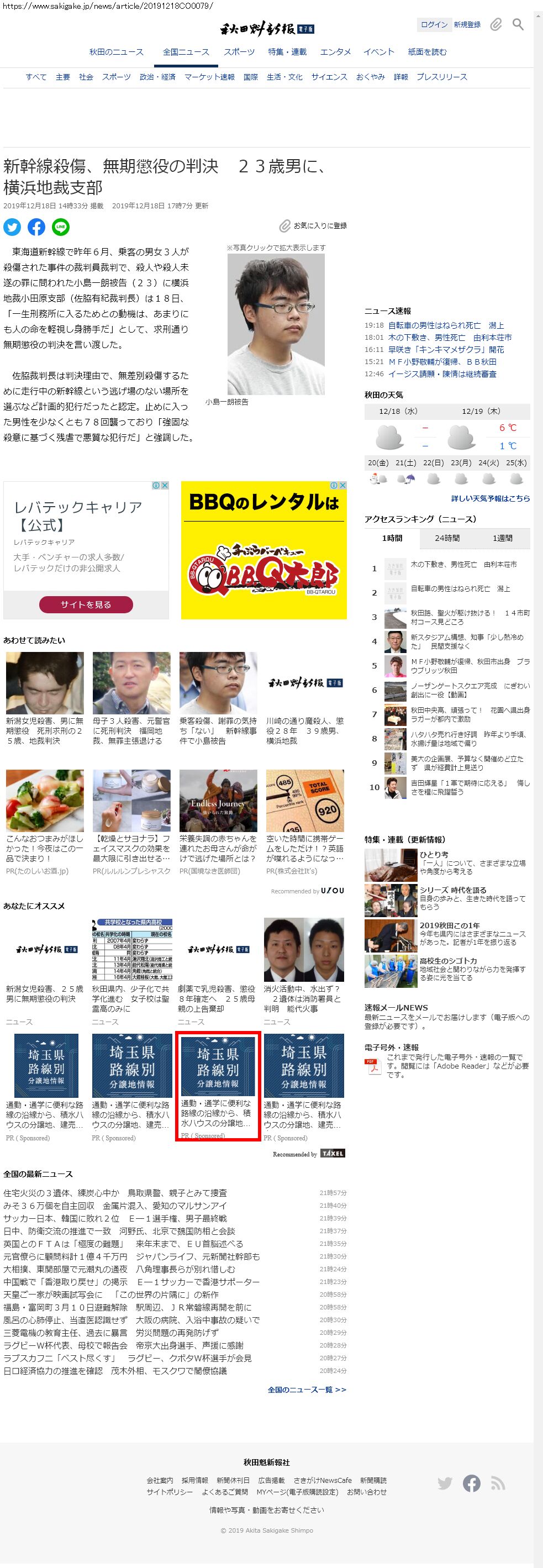Select the 社会 sub-category
This screenshot has height=1568, width=543.
point(86,77)
